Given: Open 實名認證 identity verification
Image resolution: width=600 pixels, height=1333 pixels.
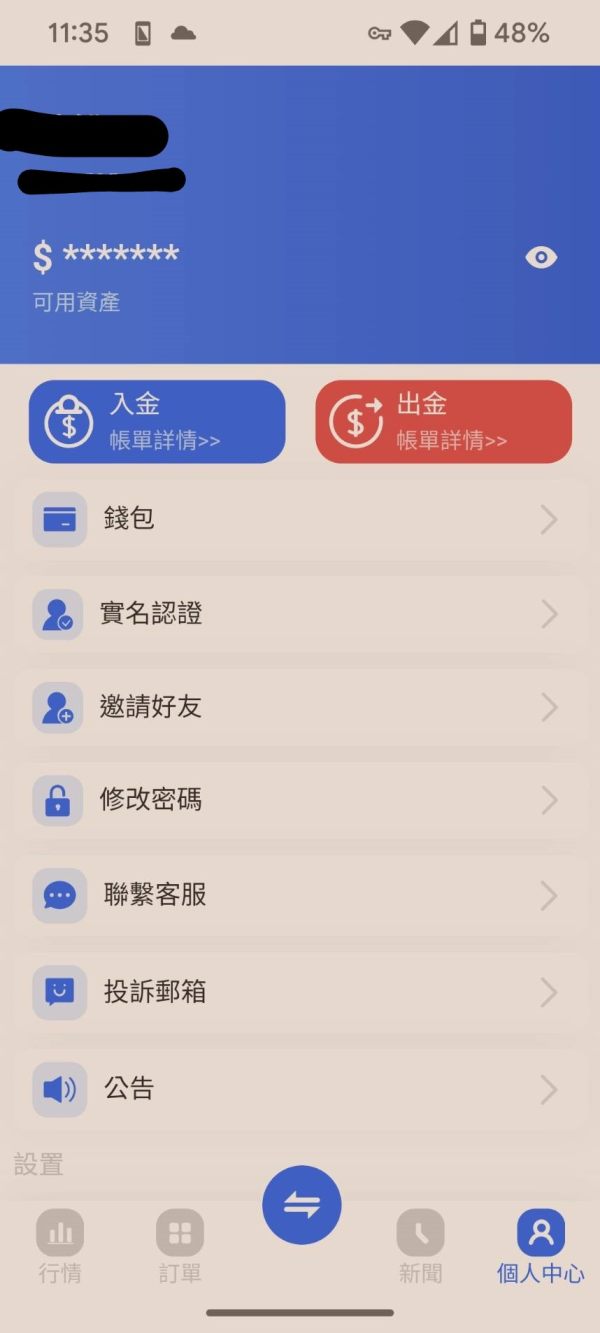Looking at the screenshot, I should pyautogui.click(x=300, y=614).
